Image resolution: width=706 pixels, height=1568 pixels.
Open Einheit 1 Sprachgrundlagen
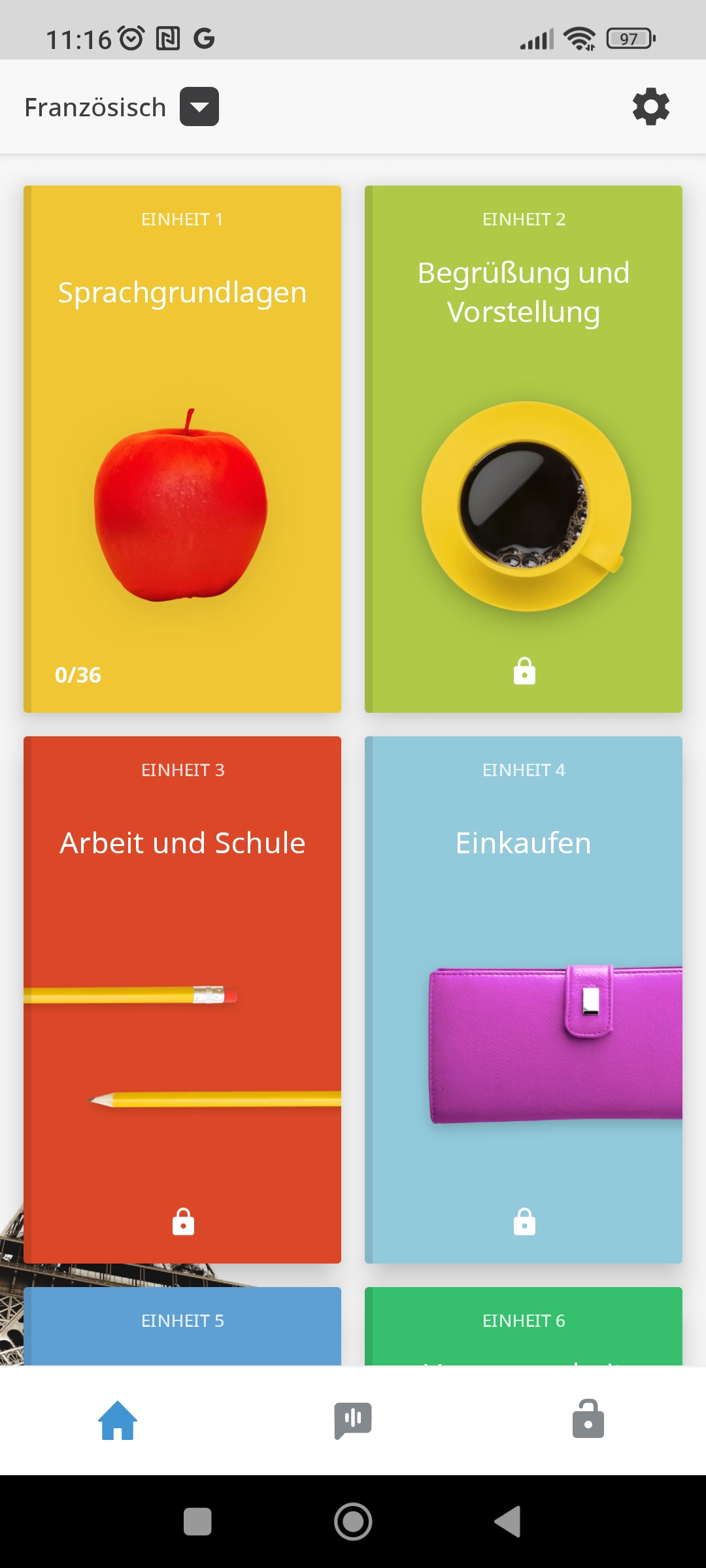tap(182, 449)
